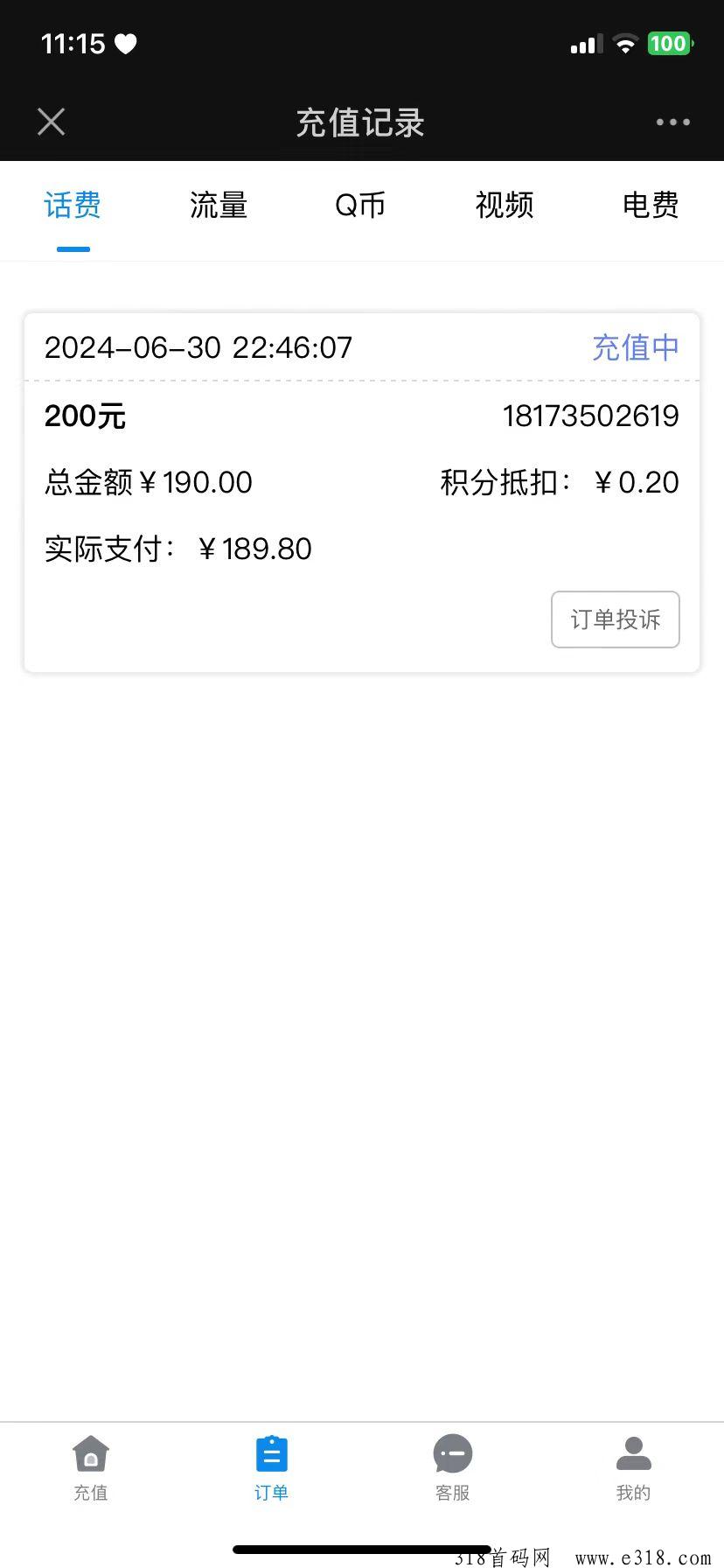Open the three-dot more options menu
This screenshot has height=1568, width=724.
(x=672, y=122)
